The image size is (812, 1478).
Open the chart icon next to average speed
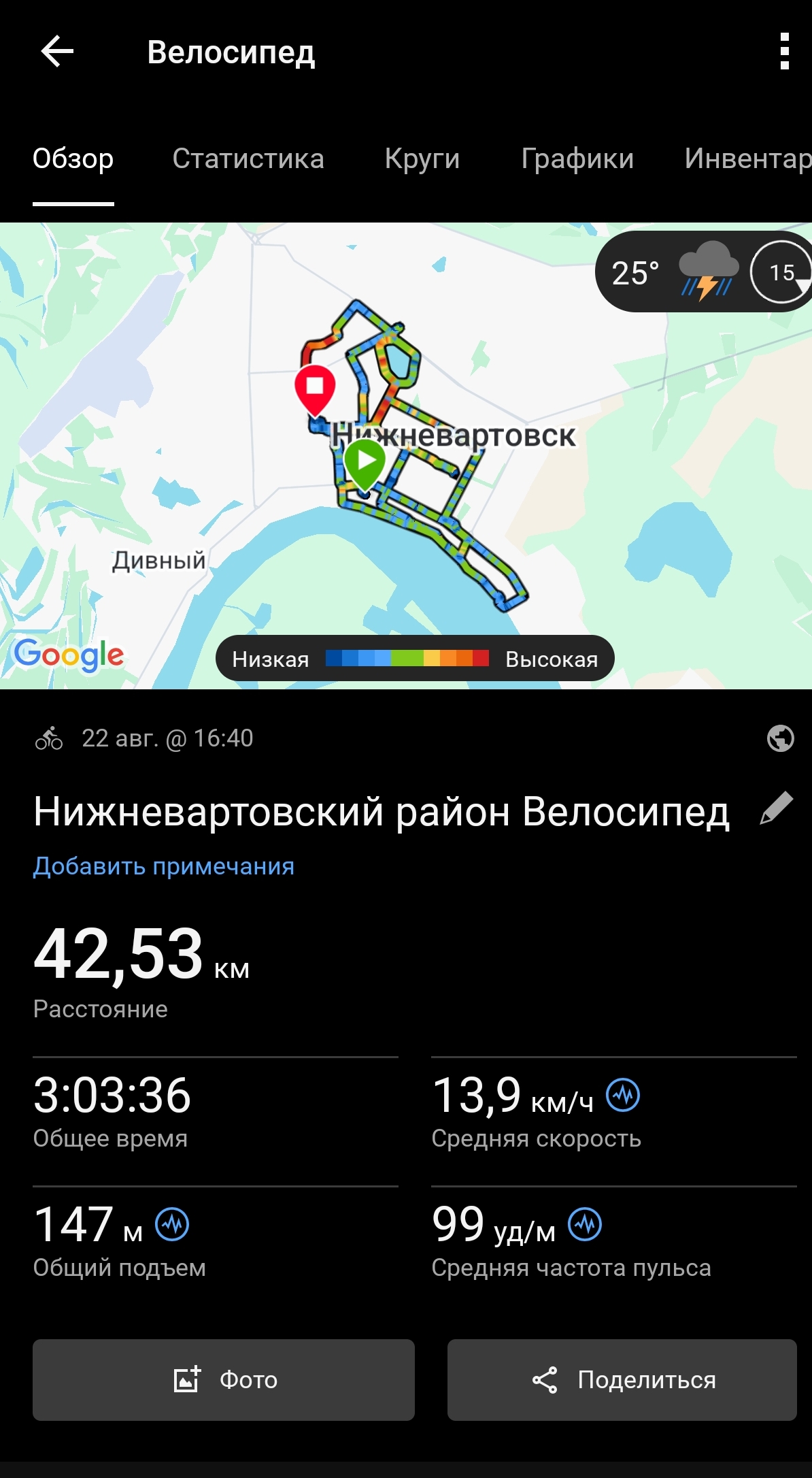tap(623, 1095)
